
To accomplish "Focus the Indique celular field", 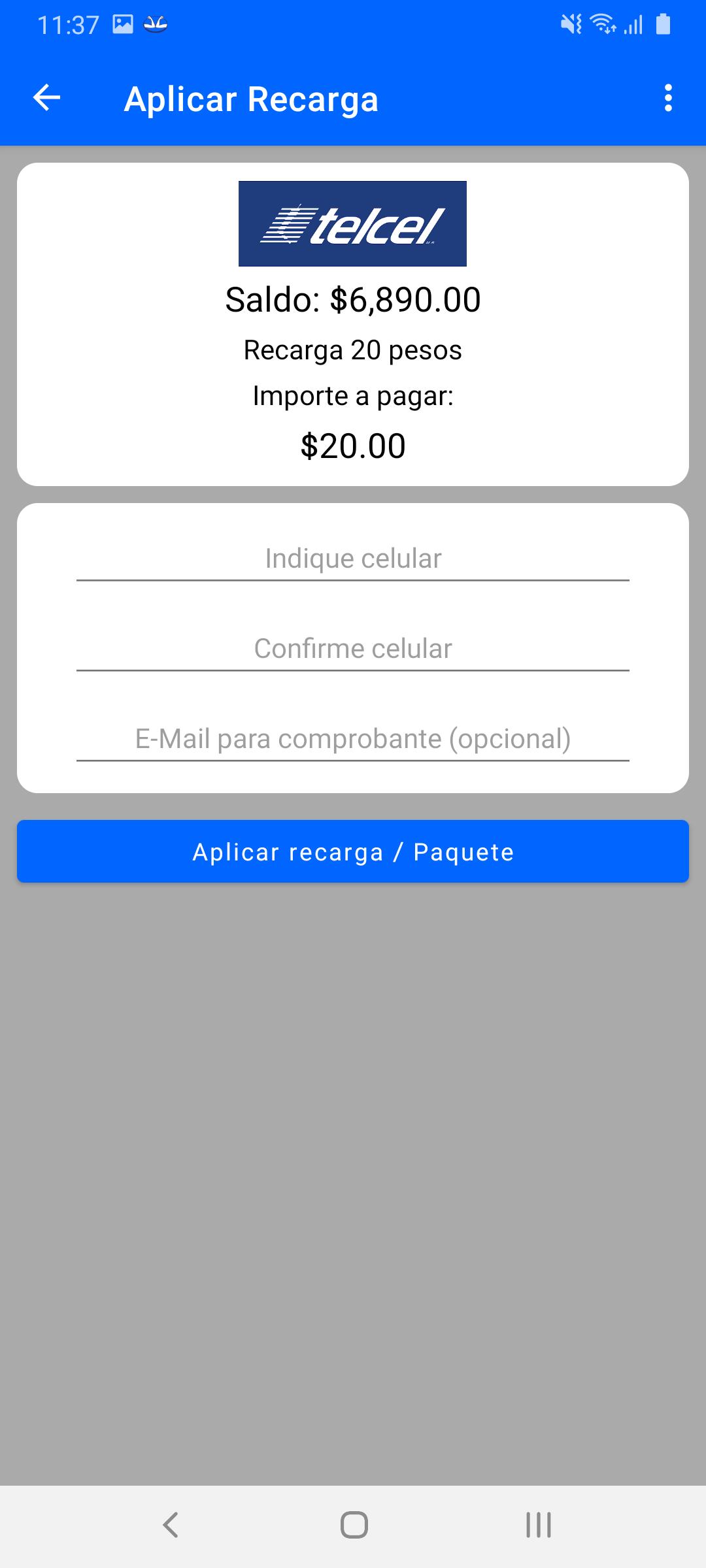I will (x=353, y=559).
